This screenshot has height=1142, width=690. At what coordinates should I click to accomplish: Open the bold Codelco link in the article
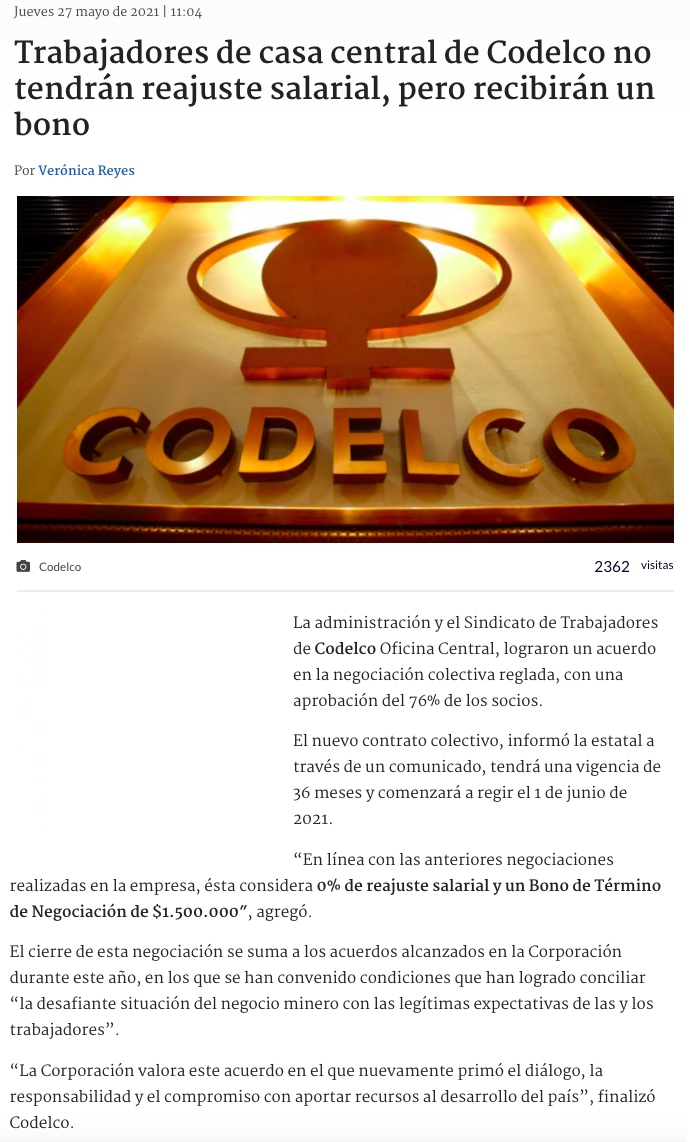click(x=345, y=648)
